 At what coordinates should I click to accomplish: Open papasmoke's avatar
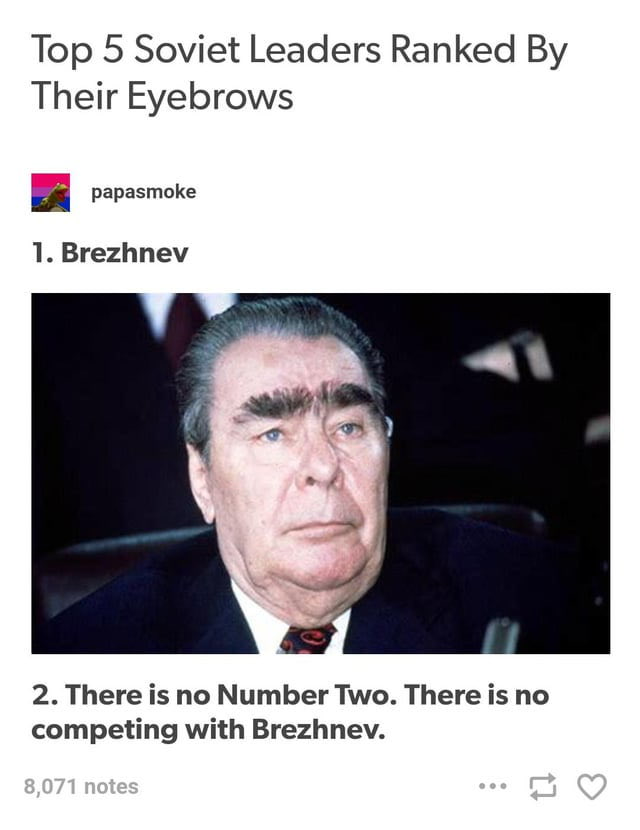tap(51, 192)
